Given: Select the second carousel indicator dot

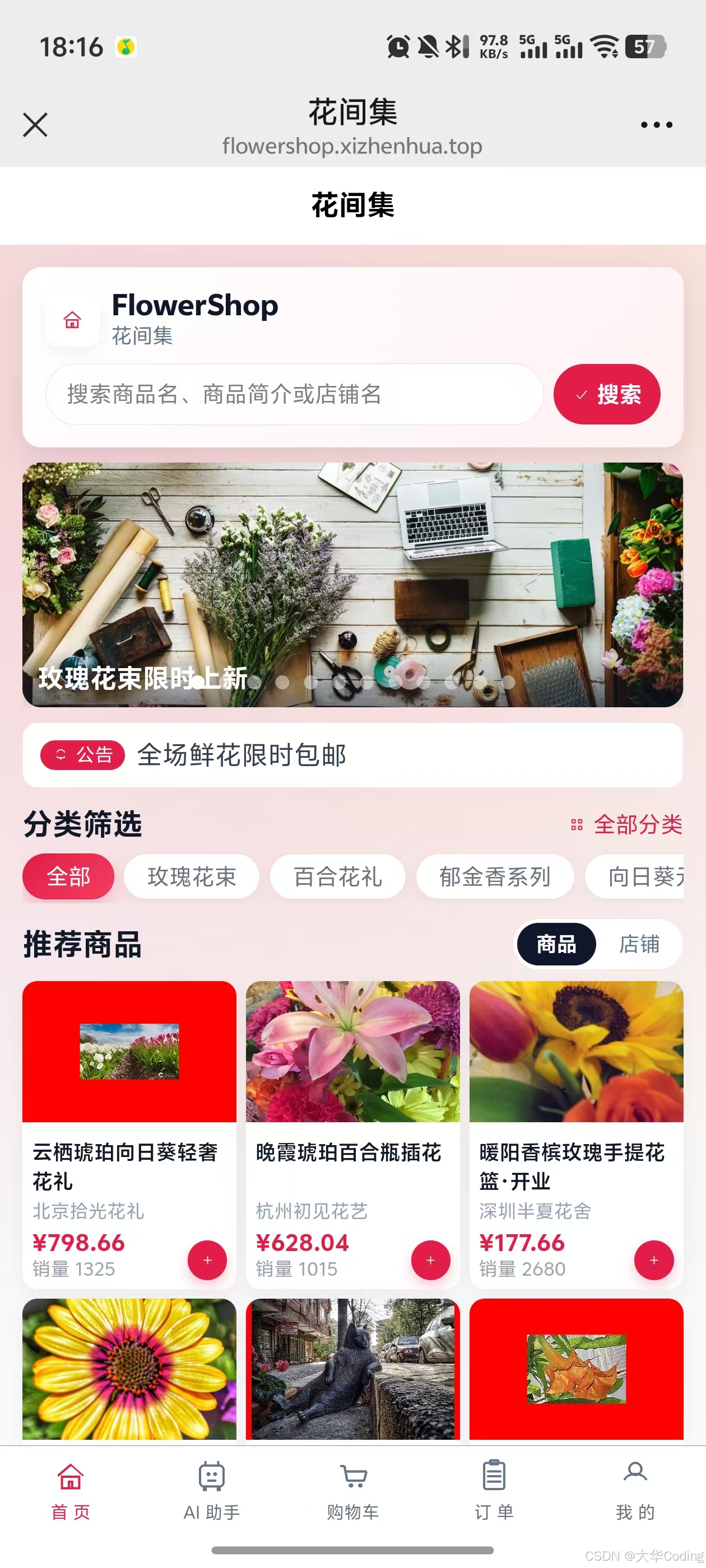Looking at the screenshot, I should (284, 683).
